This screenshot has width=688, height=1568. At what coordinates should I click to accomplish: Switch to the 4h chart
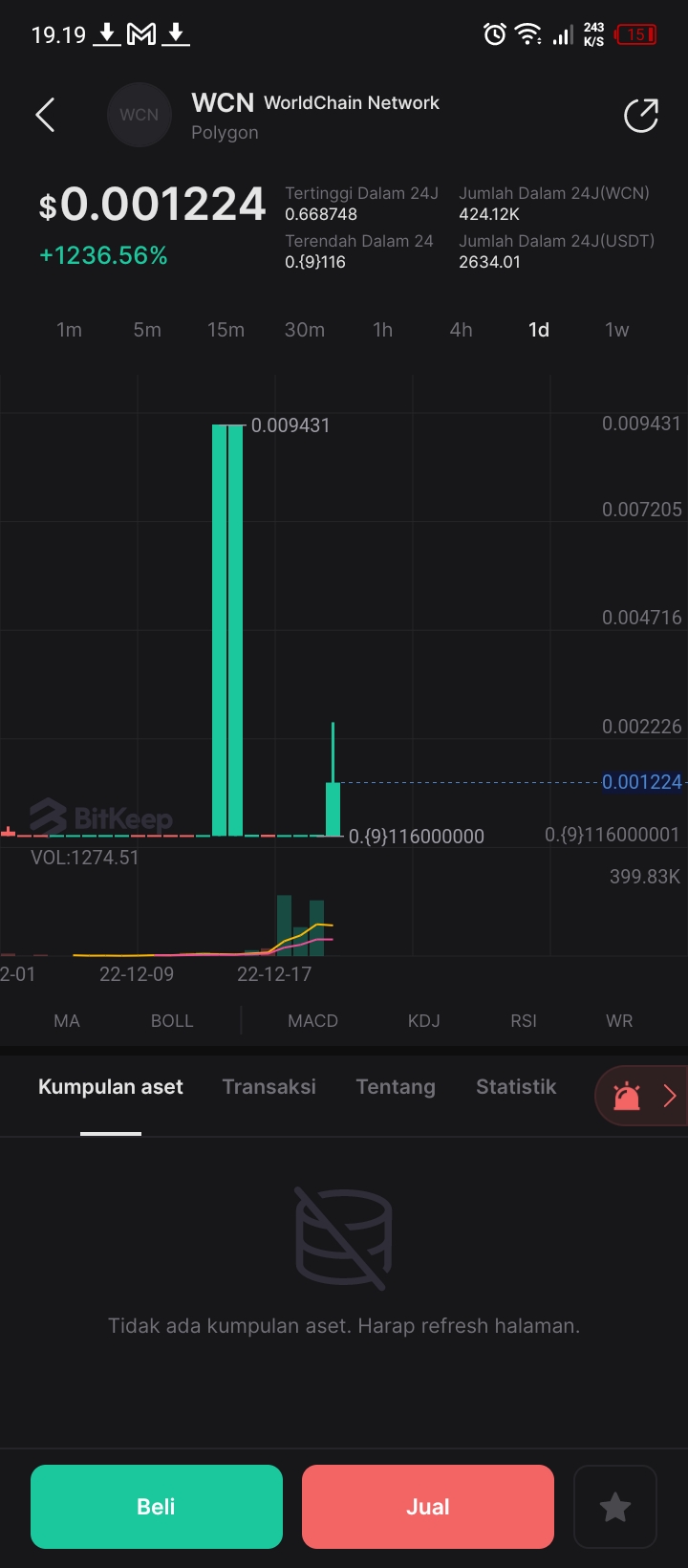point(461,330)
